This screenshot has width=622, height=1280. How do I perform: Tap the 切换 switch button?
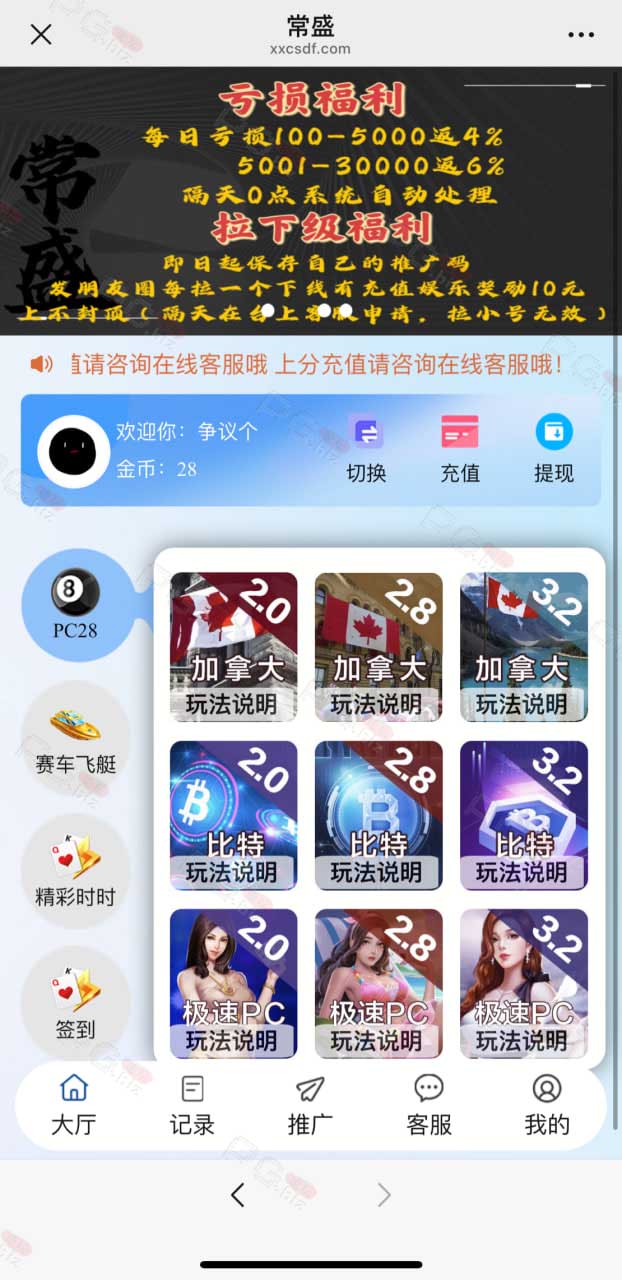(x=366, y=450)
